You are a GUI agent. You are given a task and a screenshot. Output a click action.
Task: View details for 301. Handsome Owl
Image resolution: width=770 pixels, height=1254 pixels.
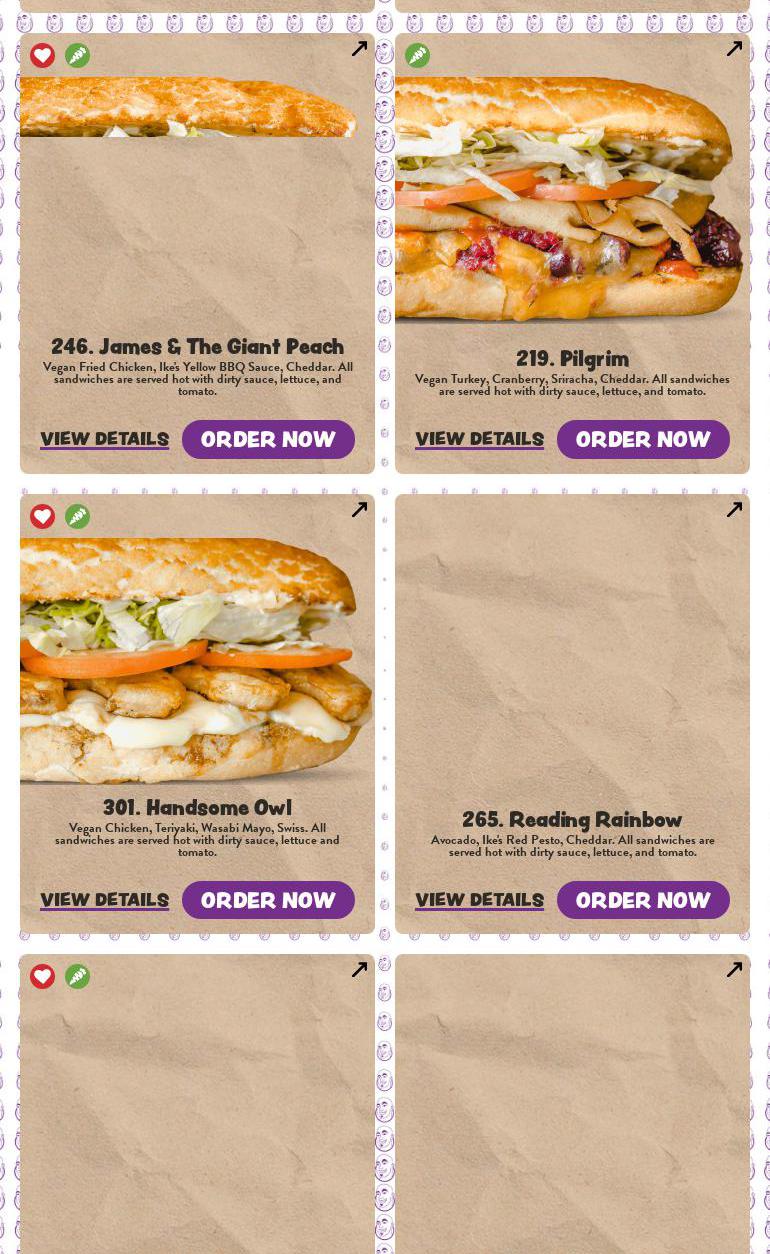coord(104,901)
